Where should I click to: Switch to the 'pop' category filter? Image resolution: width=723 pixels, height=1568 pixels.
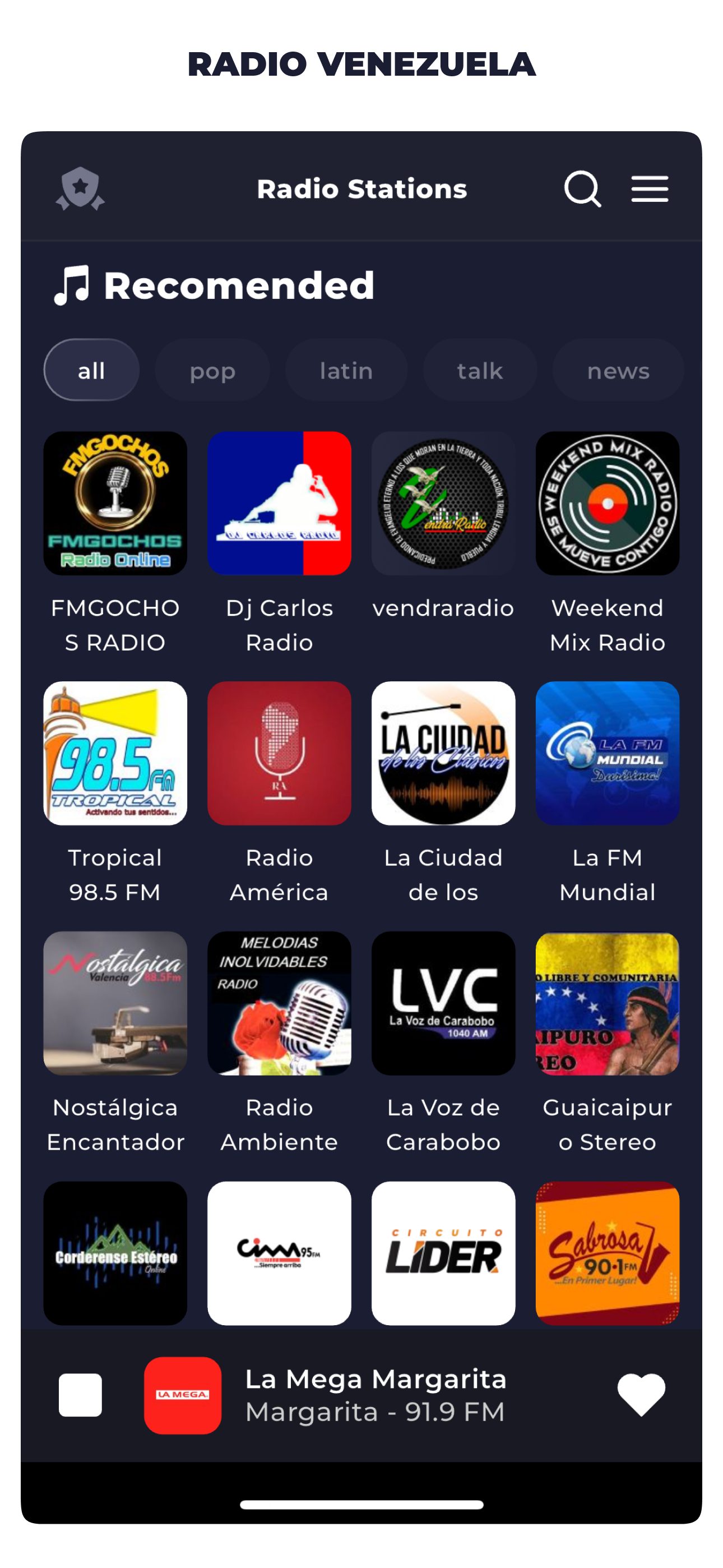212,370
